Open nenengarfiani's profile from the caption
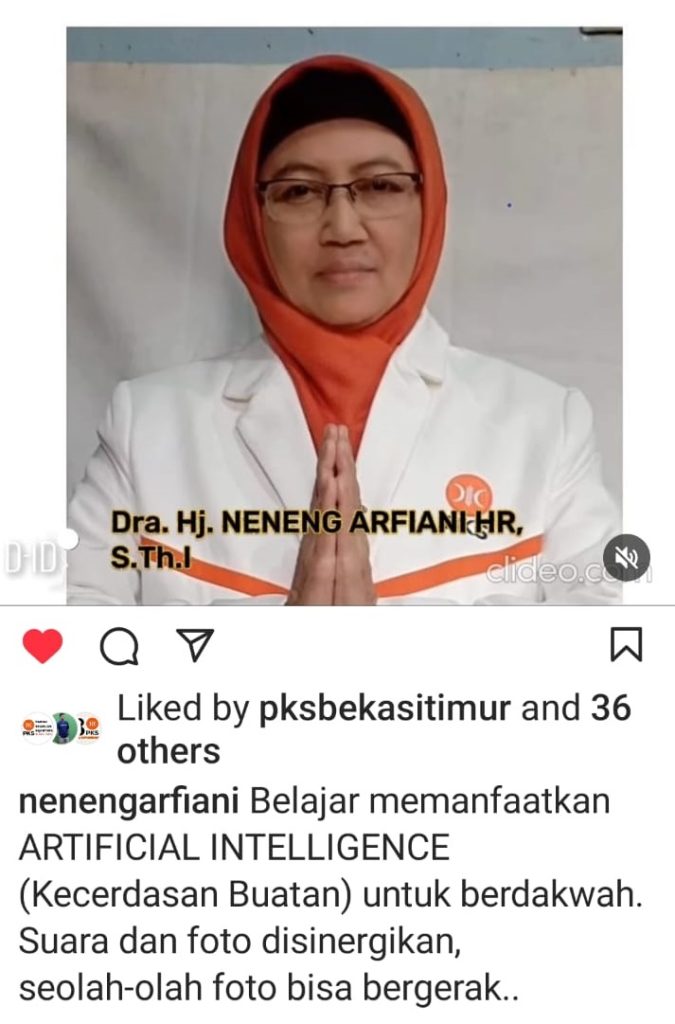This screenshot has height=1024, width=675. pos(128,801)
